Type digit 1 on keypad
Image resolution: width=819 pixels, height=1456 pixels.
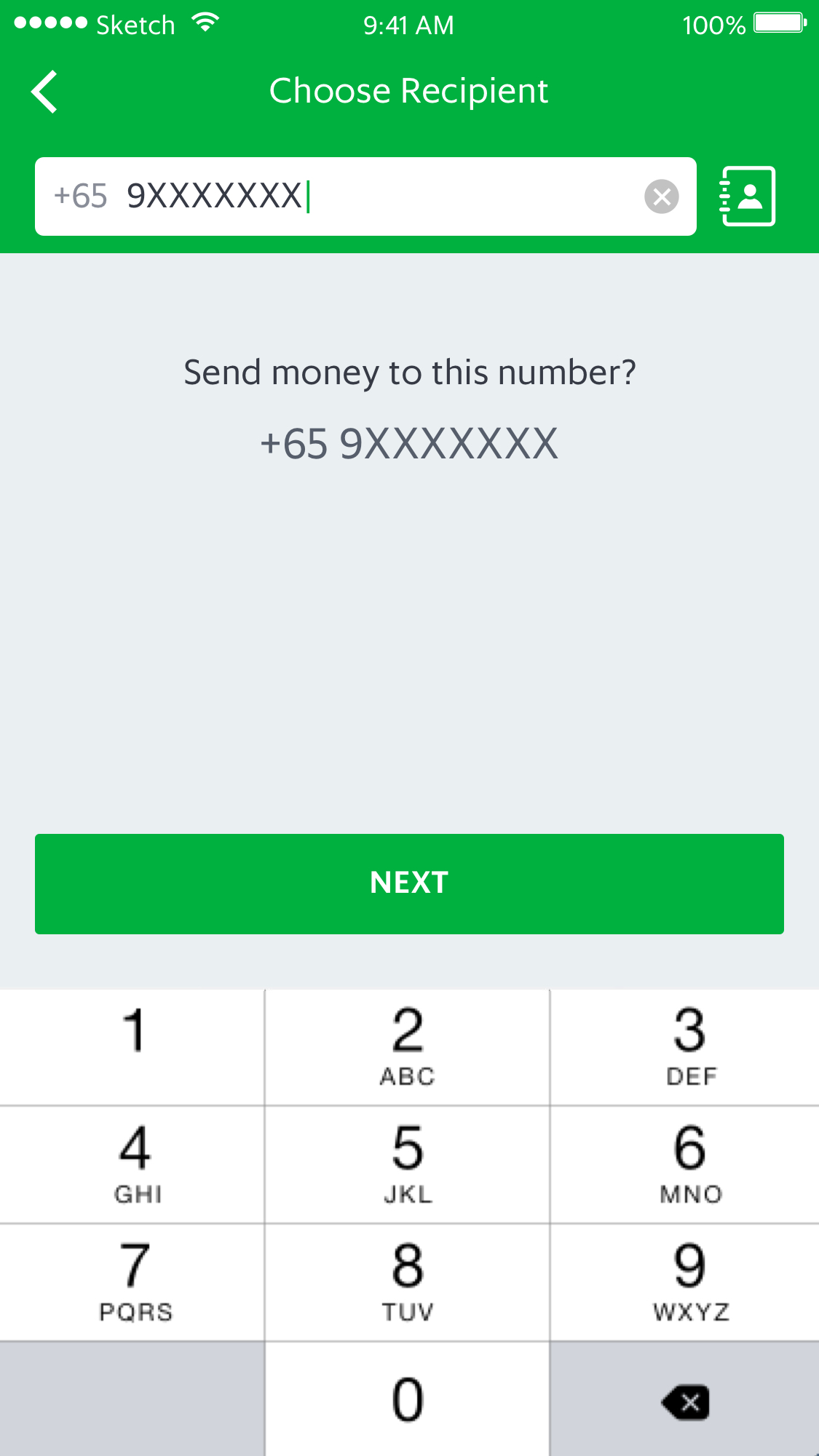click(132, 1046)
